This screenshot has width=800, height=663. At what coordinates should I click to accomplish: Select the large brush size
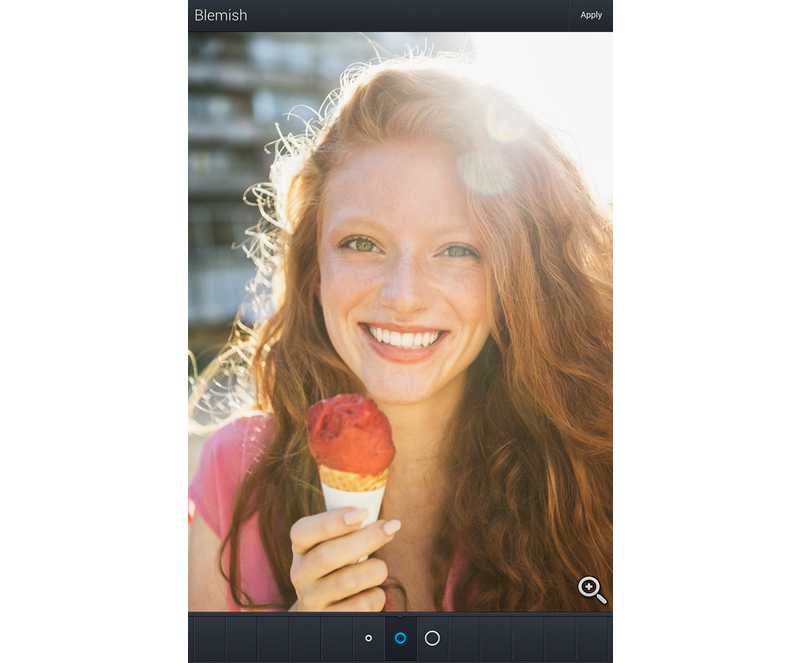[x=432, y=638]
